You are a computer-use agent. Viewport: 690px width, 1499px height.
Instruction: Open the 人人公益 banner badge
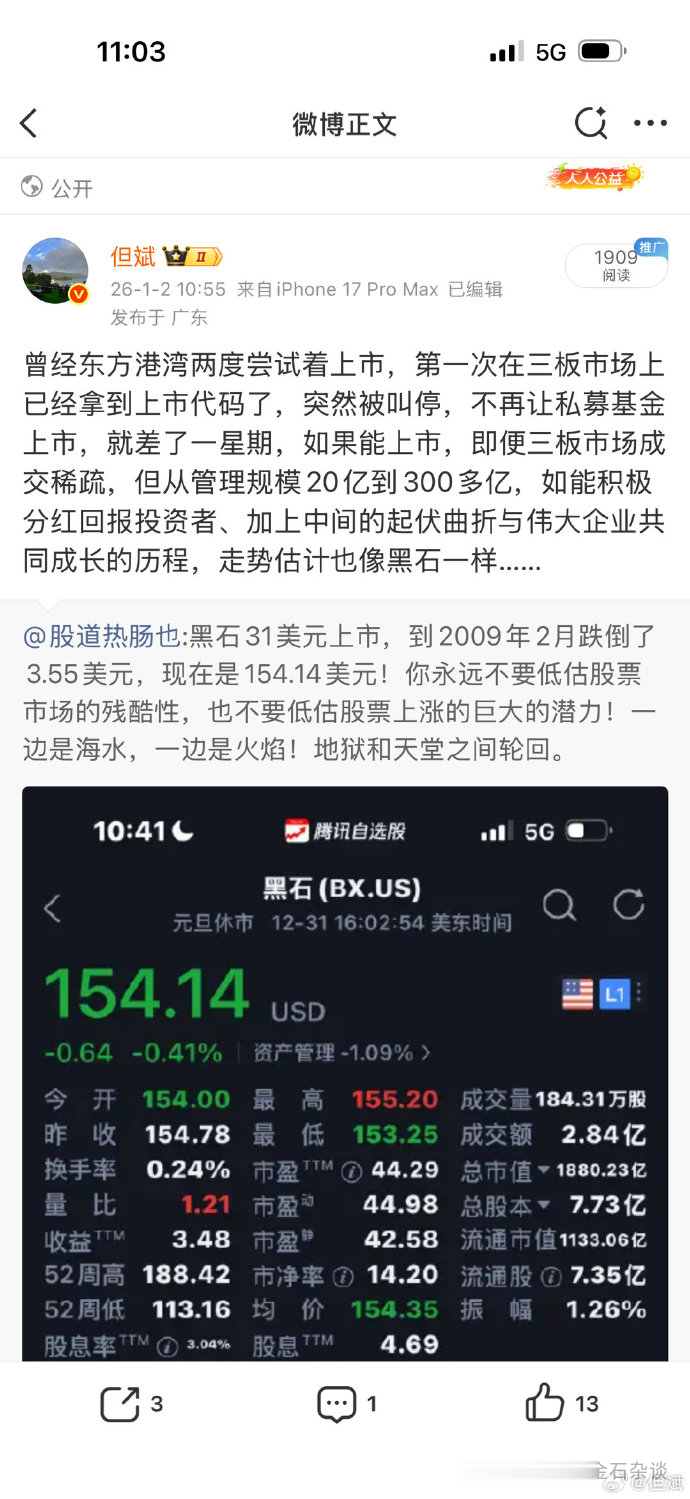pyautogui.click(x=594, y=178)
